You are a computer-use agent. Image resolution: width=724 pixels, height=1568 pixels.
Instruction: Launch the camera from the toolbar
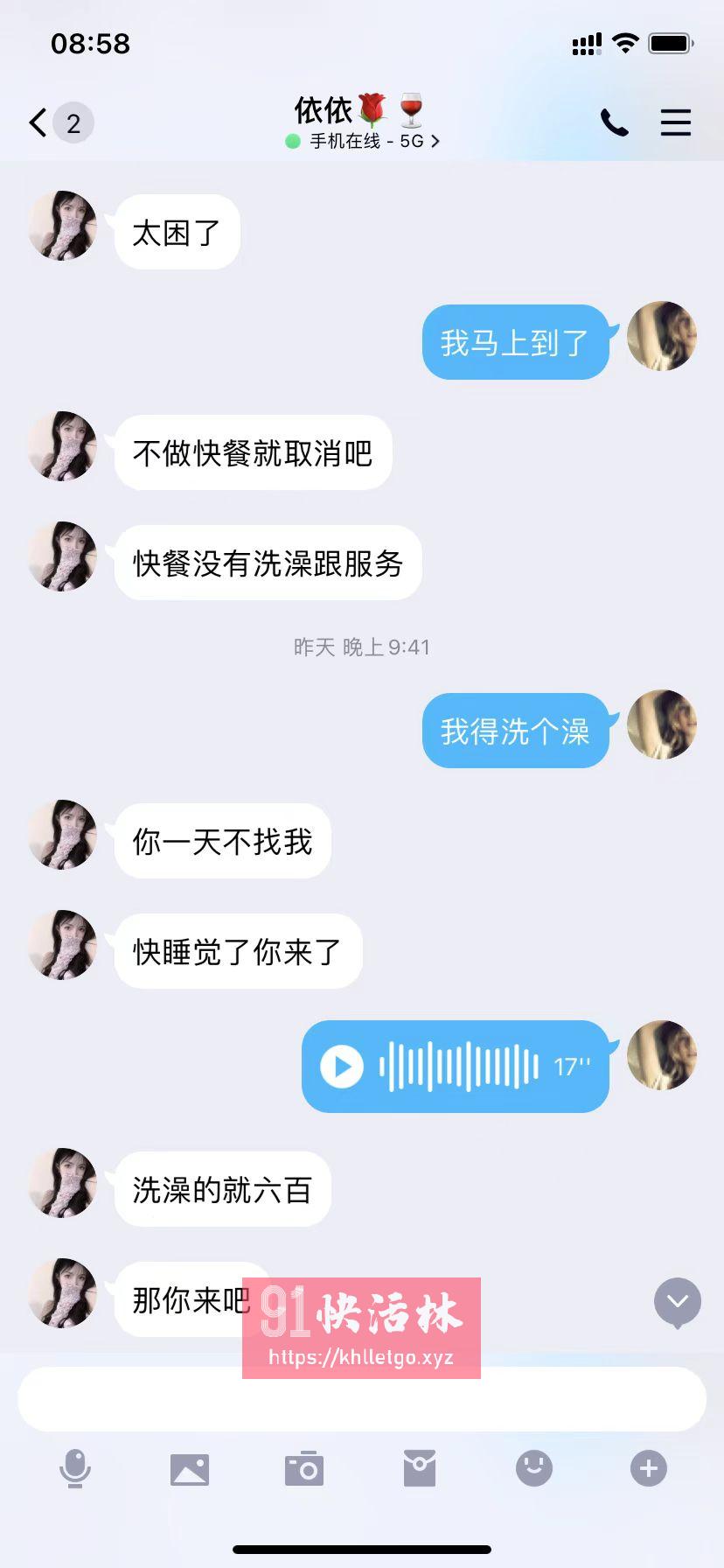click(304, 1469)
